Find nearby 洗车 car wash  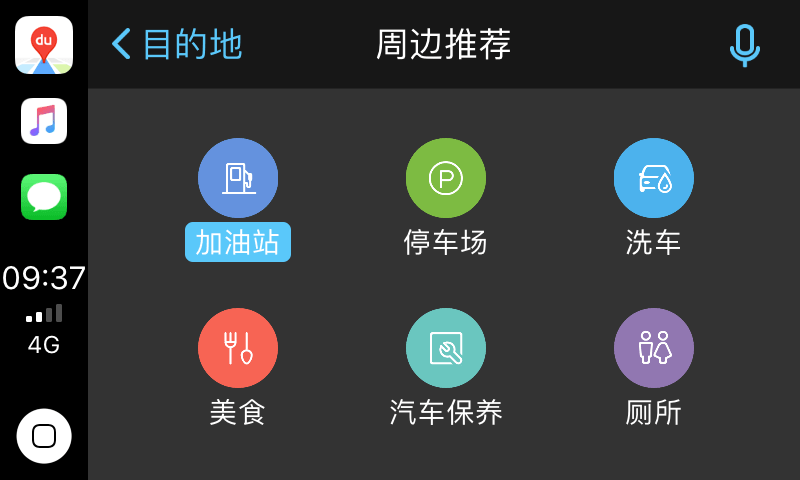click(653, 179)
